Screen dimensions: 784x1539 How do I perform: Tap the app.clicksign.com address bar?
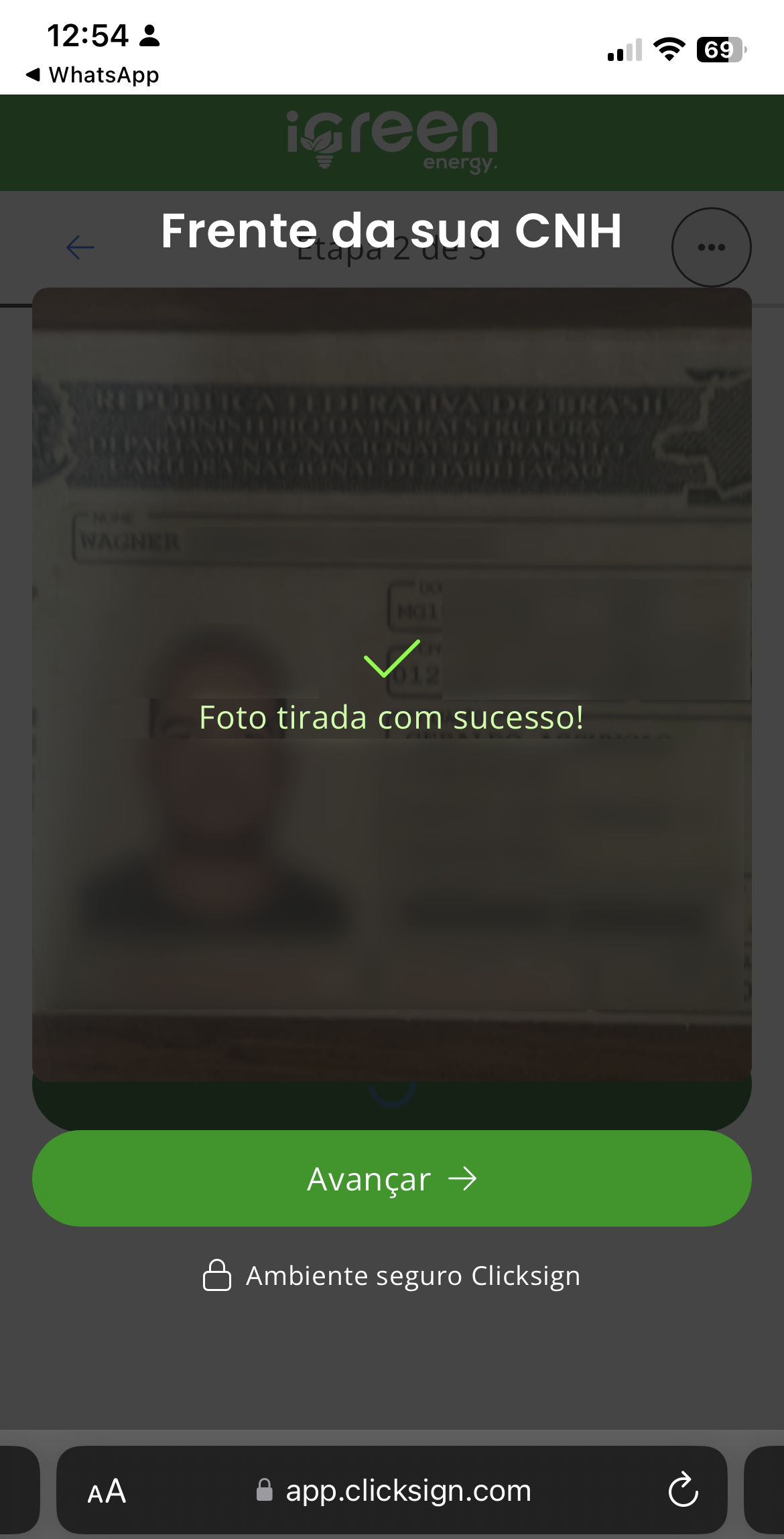point(394,1490)
